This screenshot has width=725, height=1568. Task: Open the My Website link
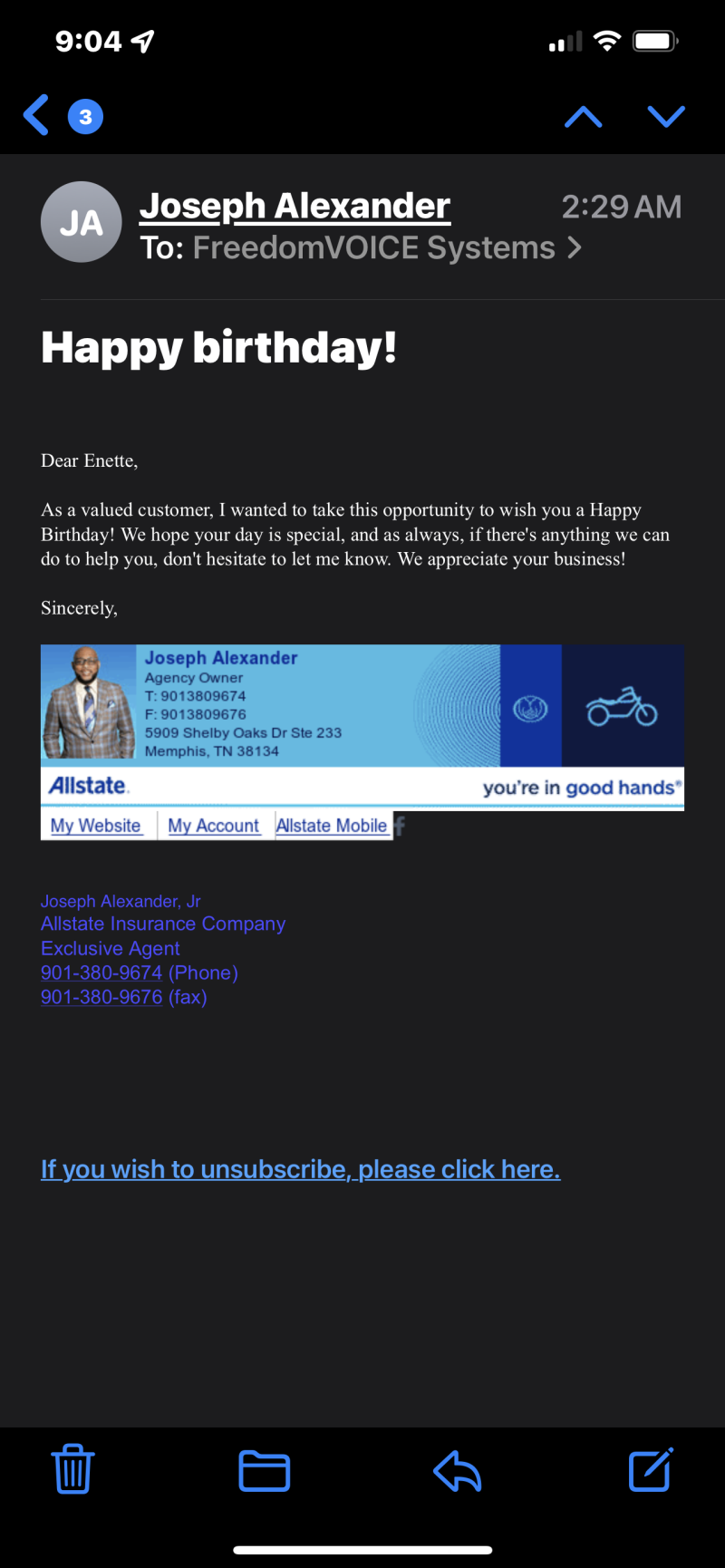pos(96,826)
